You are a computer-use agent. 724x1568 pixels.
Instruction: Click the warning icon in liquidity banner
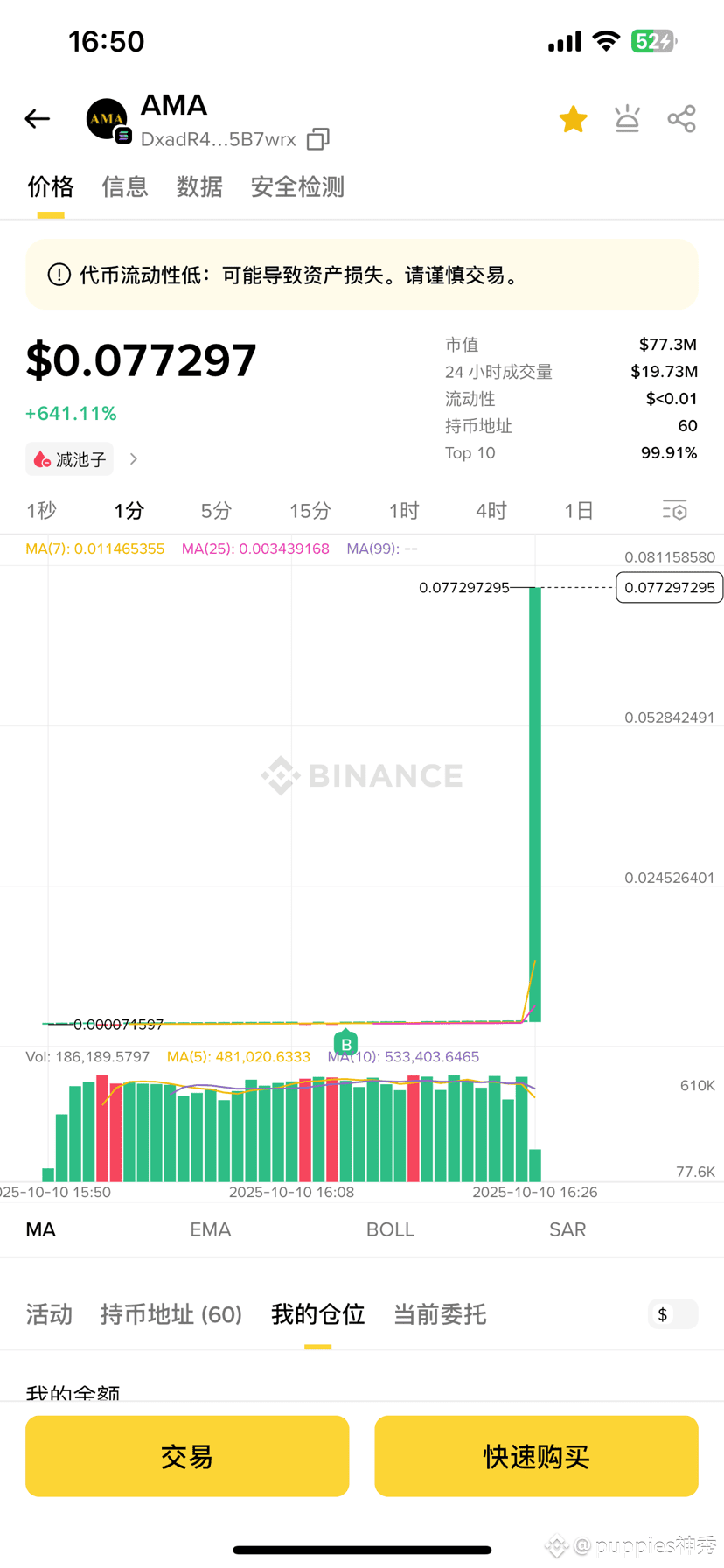pyautogui.click(x=57, y=274)
